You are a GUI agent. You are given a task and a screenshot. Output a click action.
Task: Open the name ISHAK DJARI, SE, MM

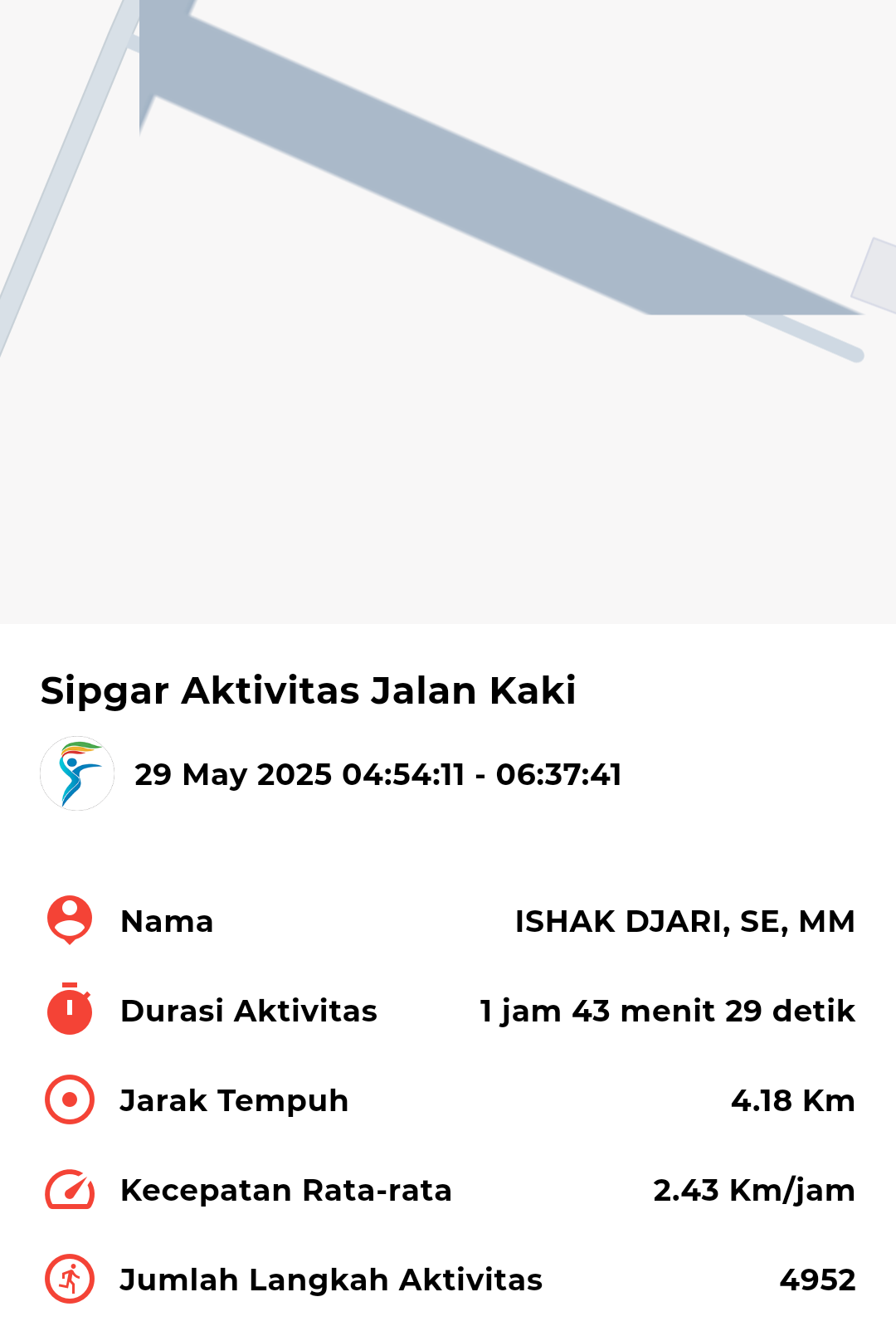(x=685, y=921)
